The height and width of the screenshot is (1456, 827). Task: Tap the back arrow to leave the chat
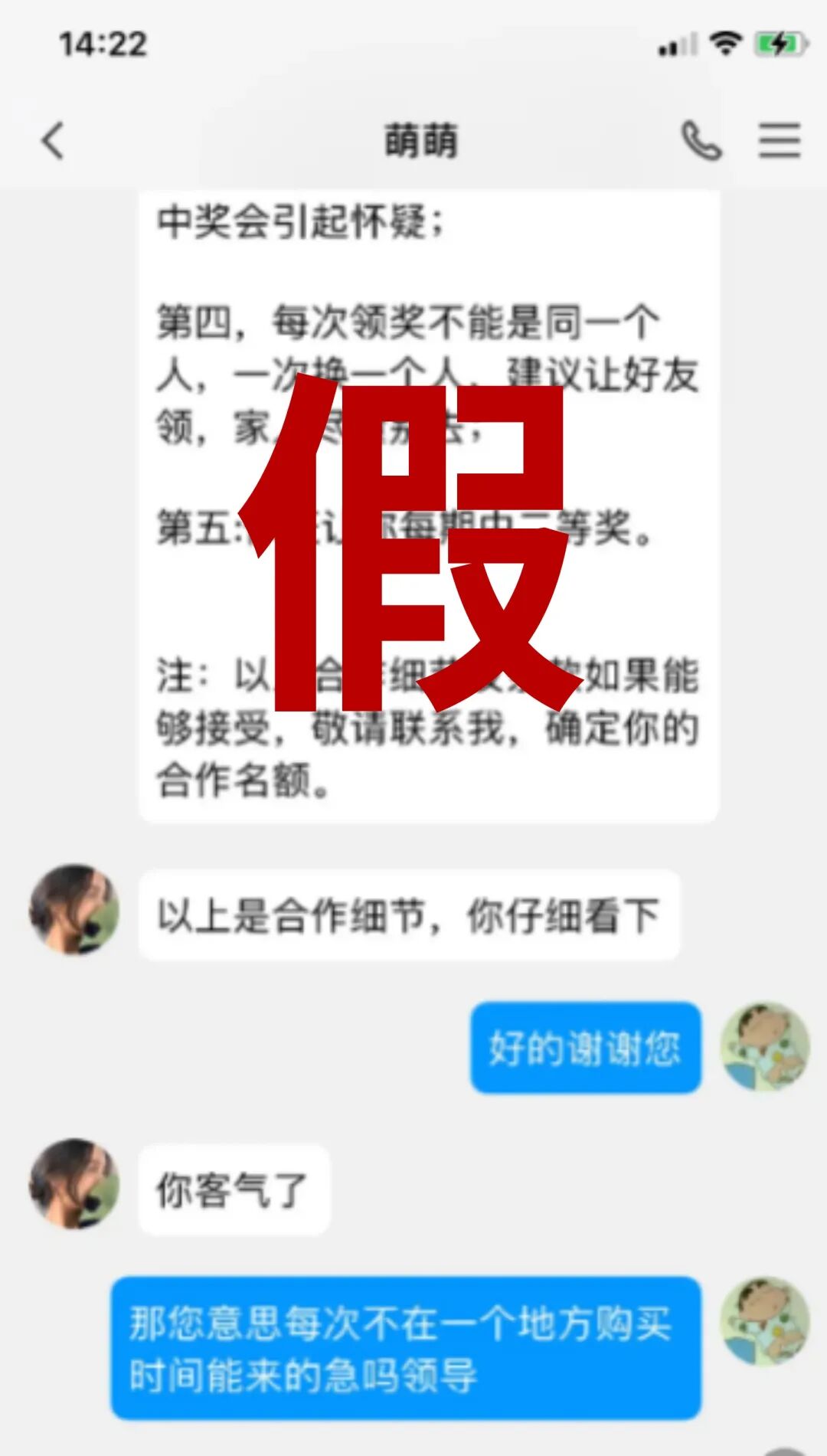coord(52,142)
